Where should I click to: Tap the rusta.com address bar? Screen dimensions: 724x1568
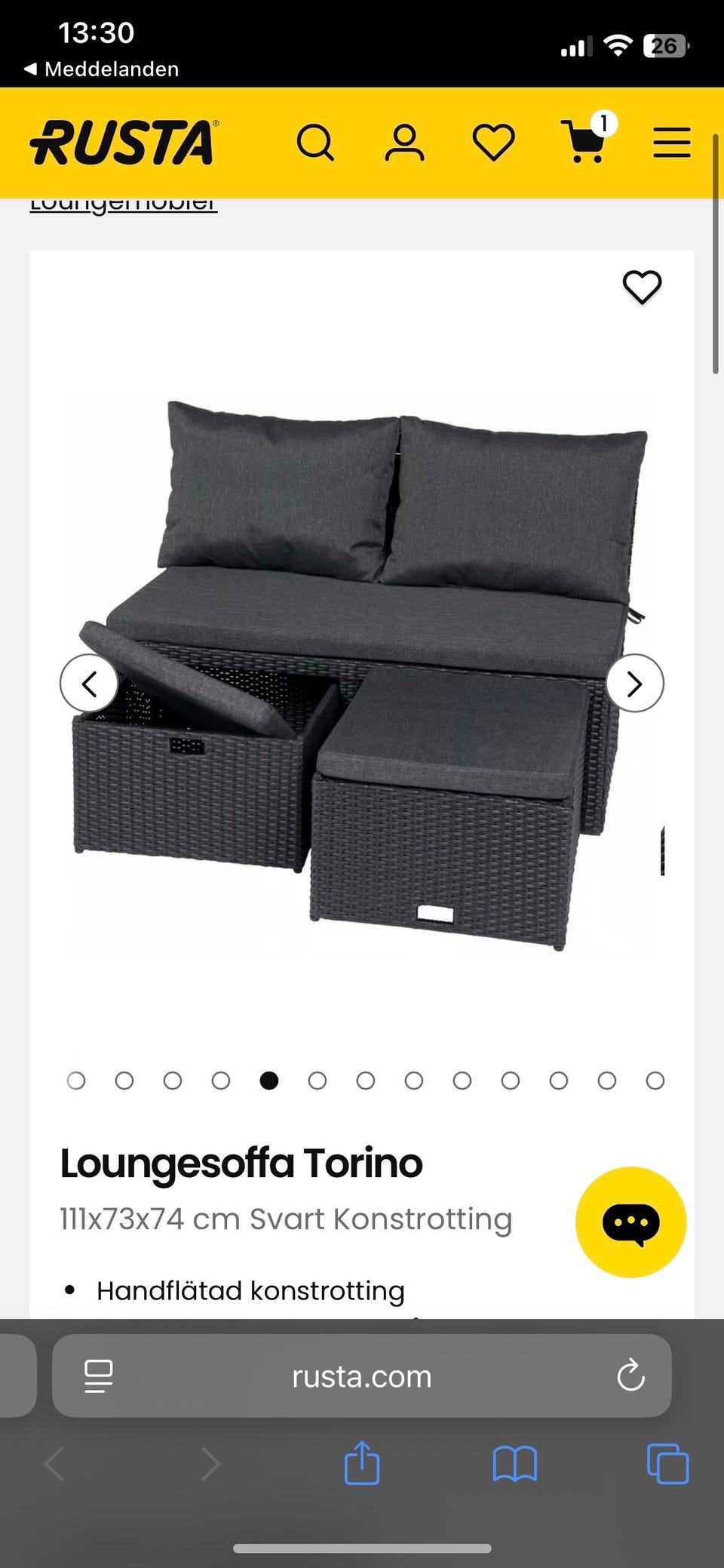click(362, 1377)
